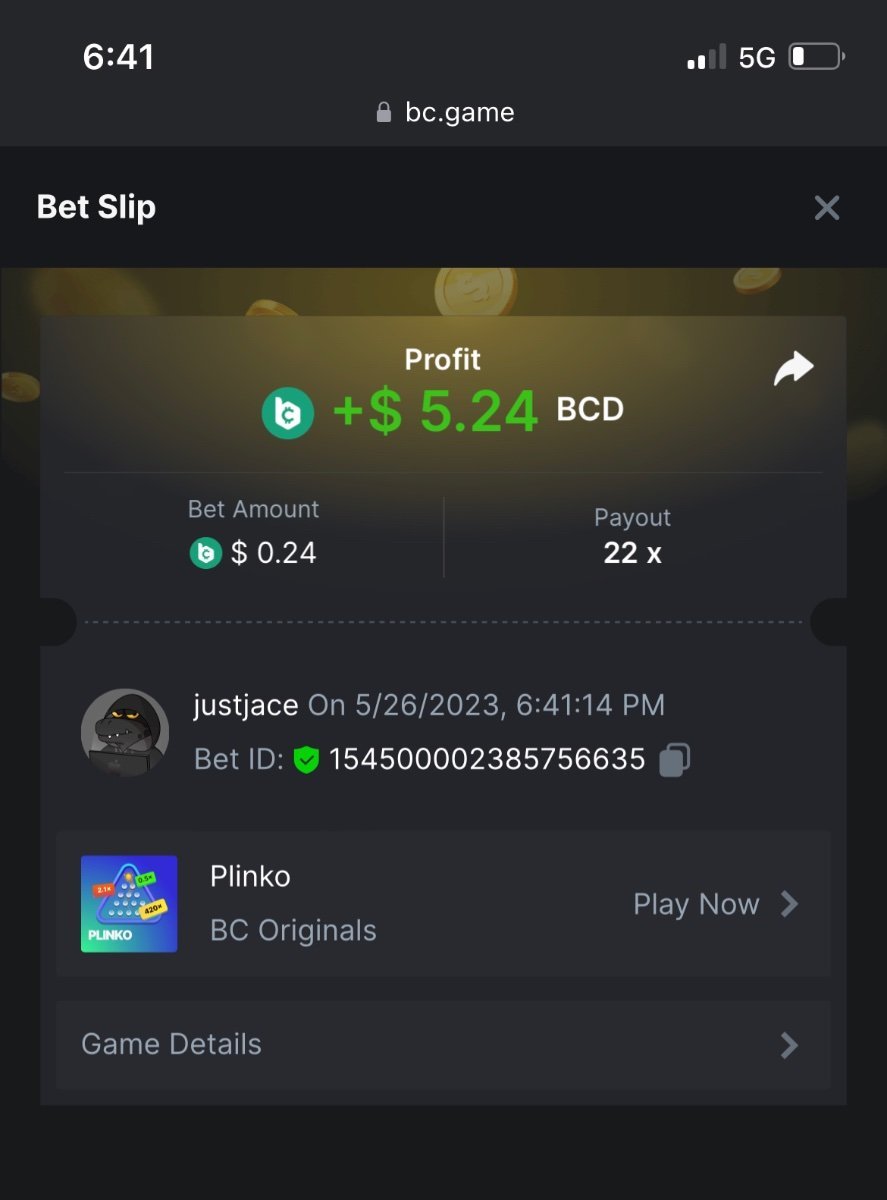Tap Play Now for Plinko
Screen dimensions: 887x1200
click(x=715, y=904)
